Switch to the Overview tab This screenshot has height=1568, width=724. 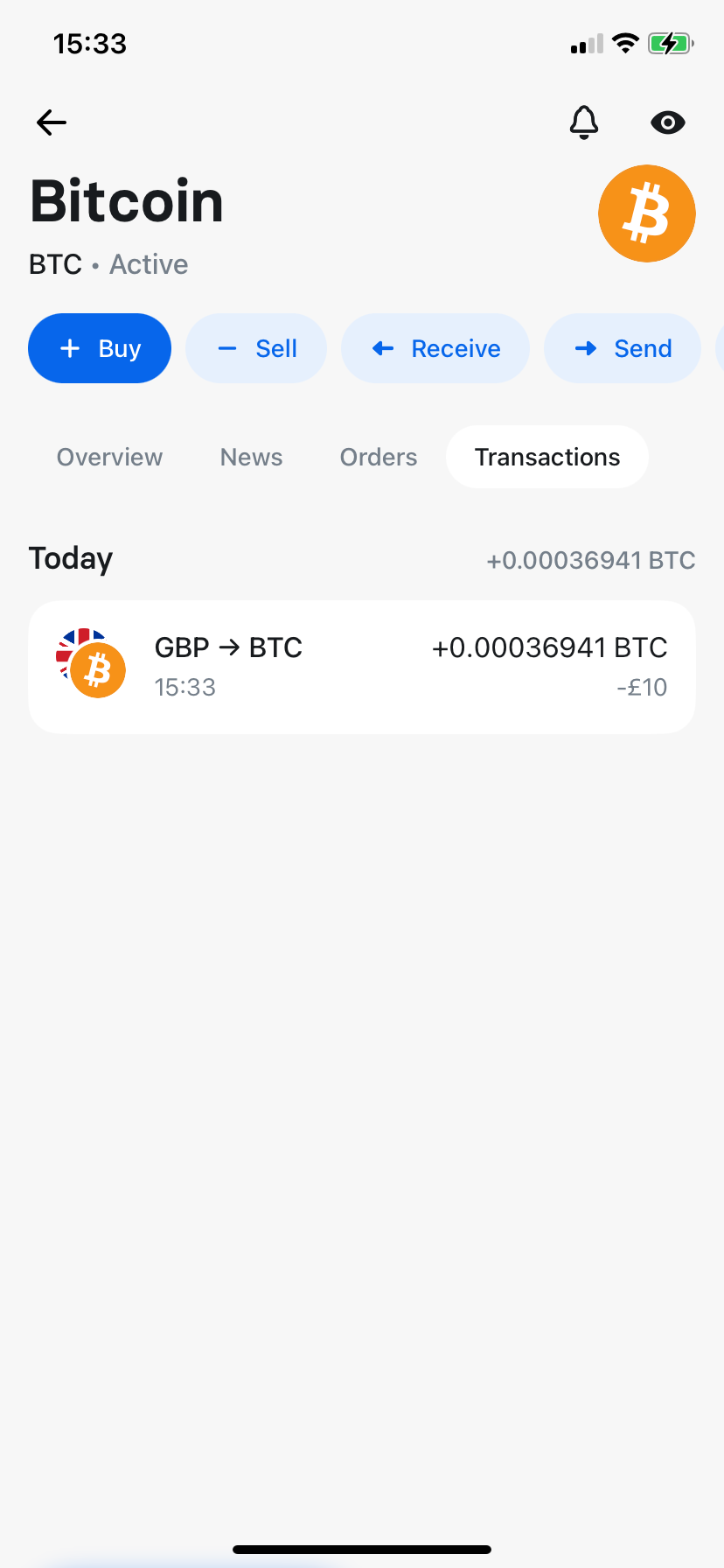point(109,457)
